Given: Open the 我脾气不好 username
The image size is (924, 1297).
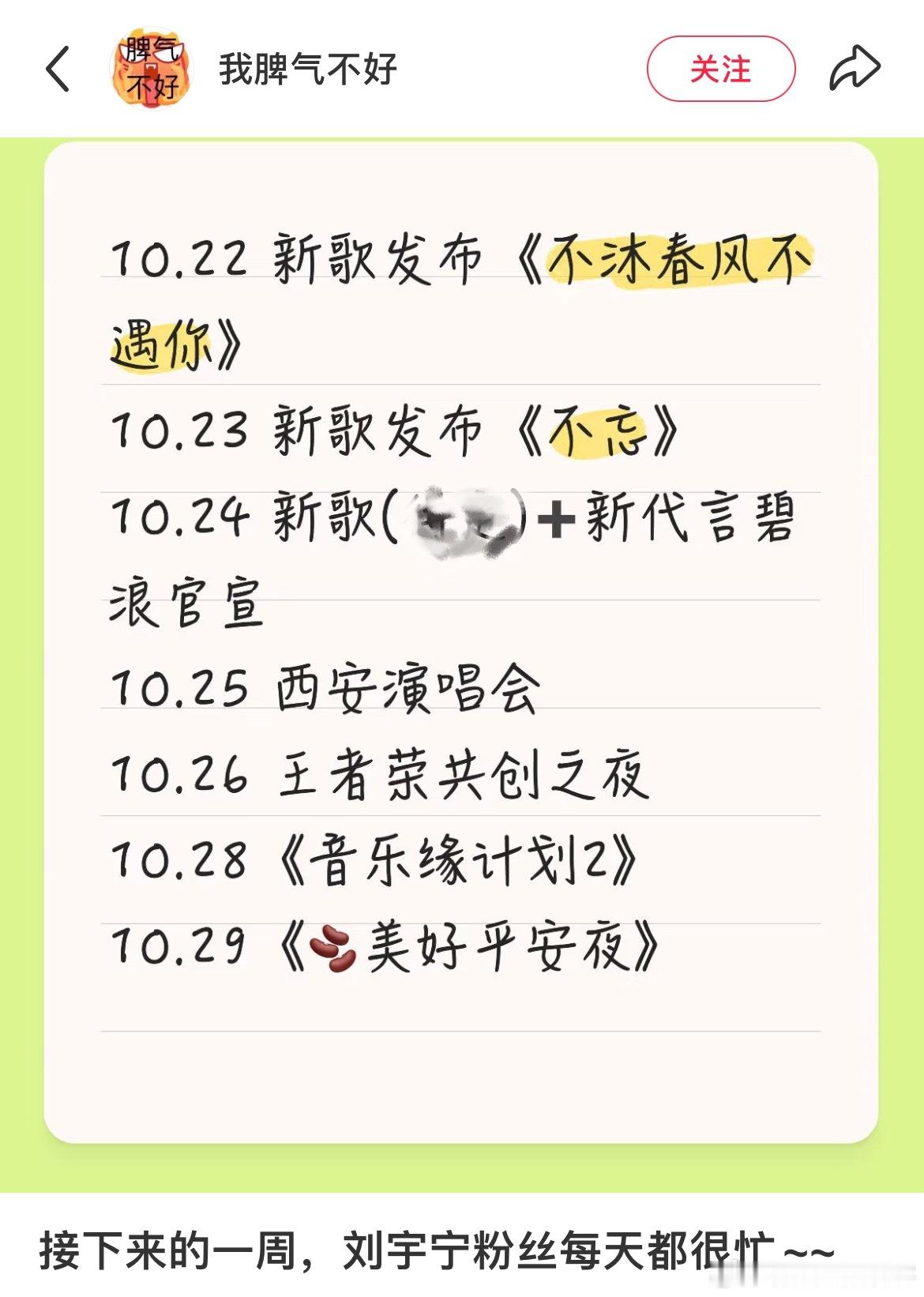Looking at the screenshot, I should pos(308,69).
